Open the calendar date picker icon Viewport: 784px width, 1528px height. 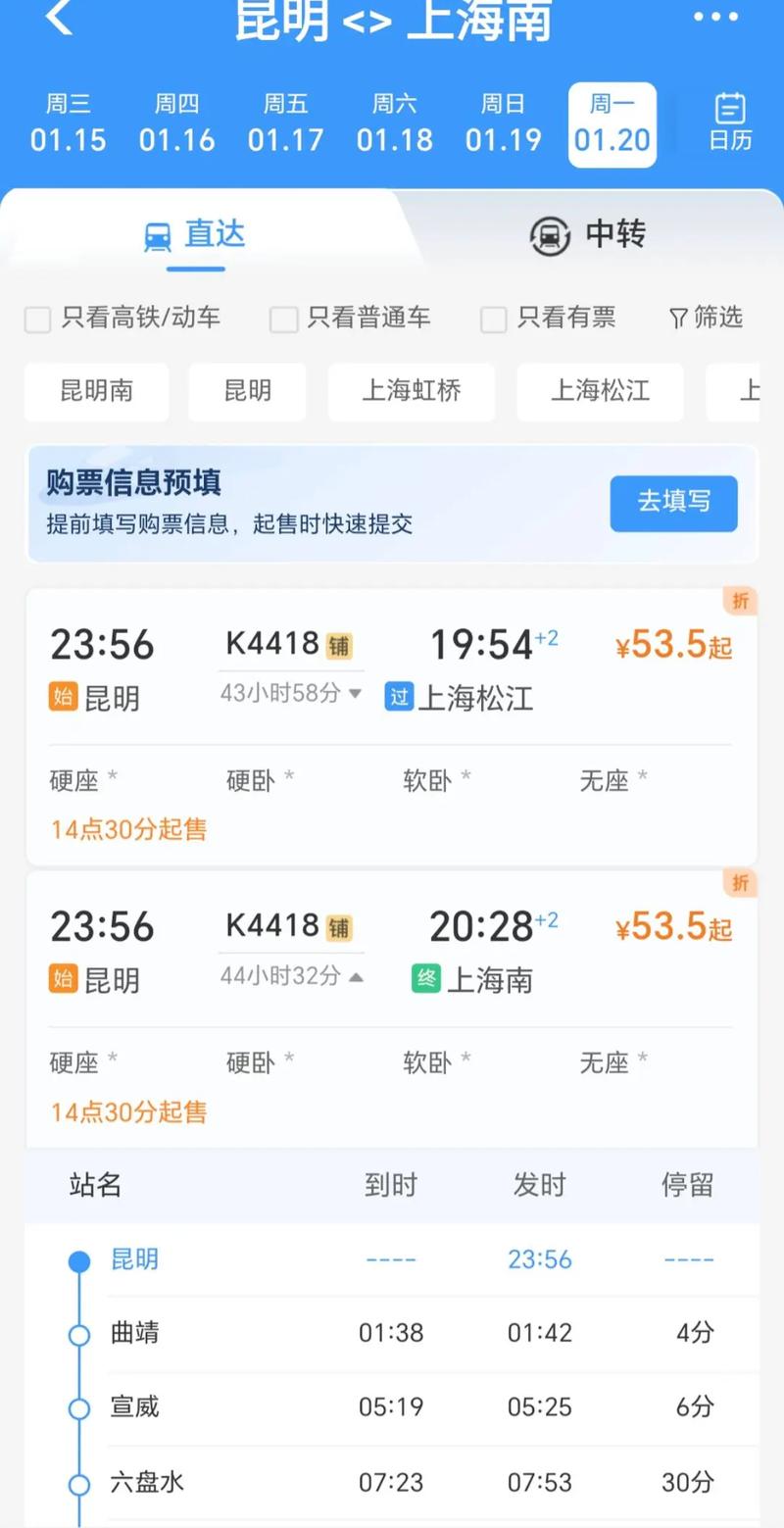[x=729, y=123]
